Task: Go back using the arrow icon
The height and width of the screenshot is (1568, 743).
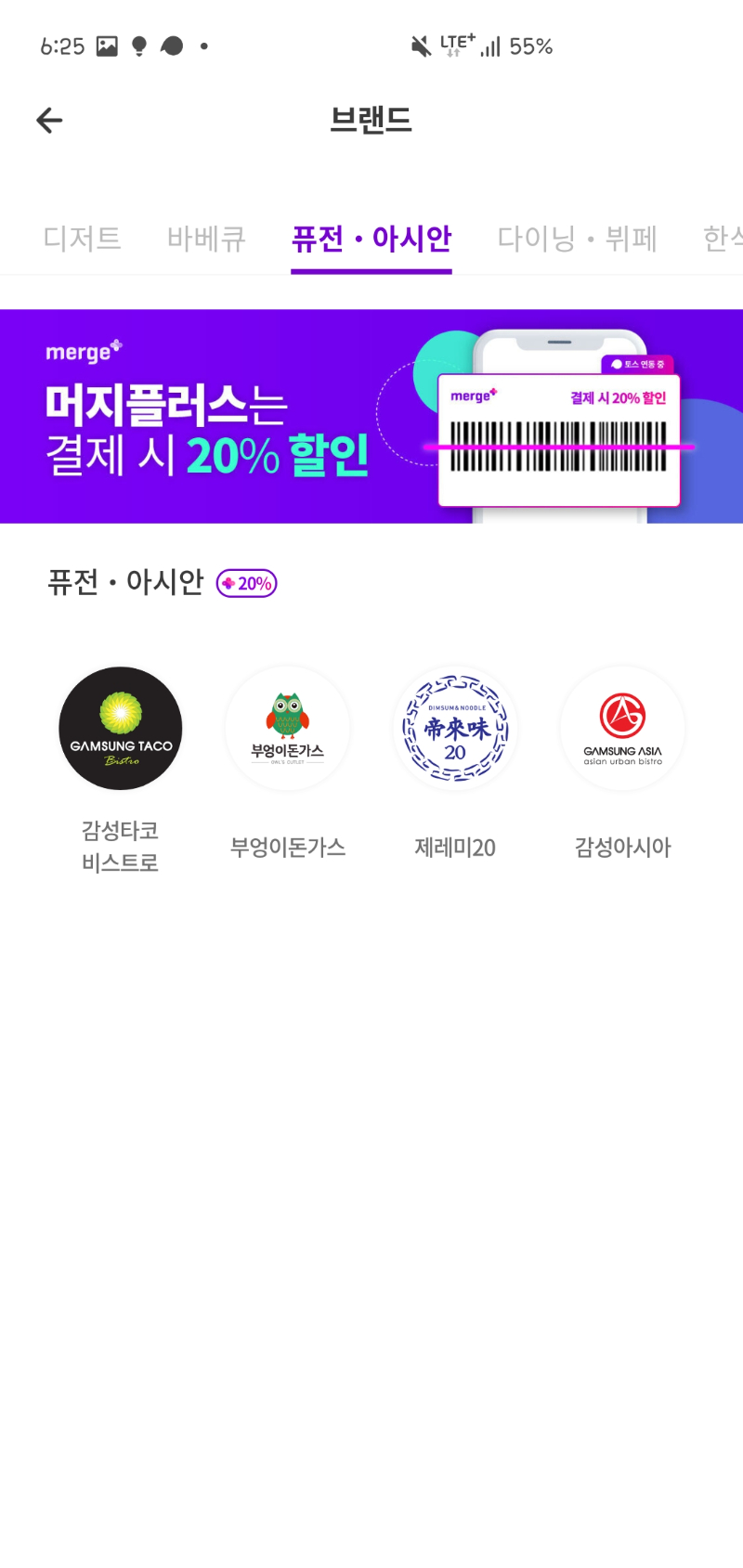Action: [x=49, y=120]
